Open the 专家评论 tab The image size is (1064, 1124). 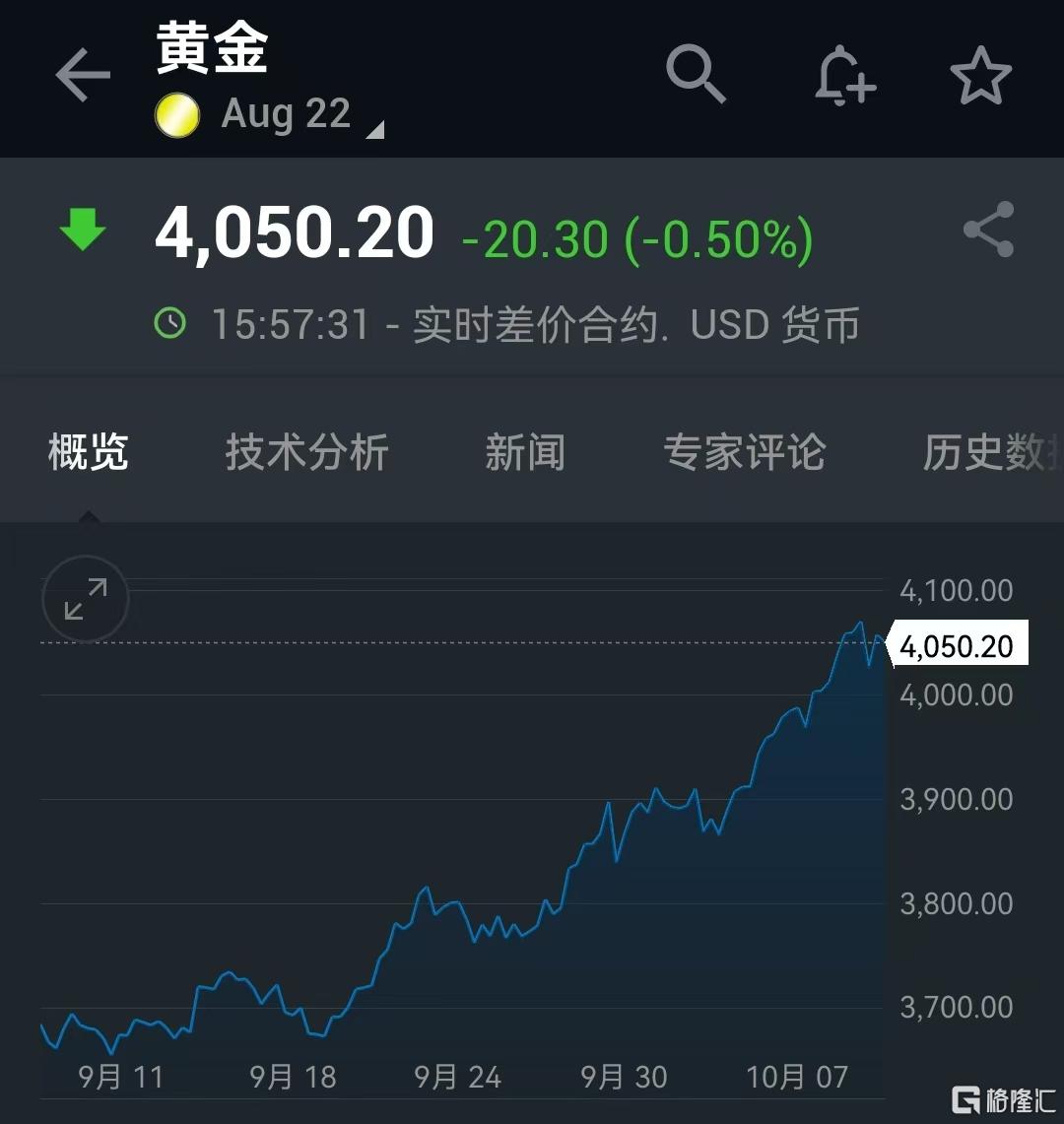point(744,452)
